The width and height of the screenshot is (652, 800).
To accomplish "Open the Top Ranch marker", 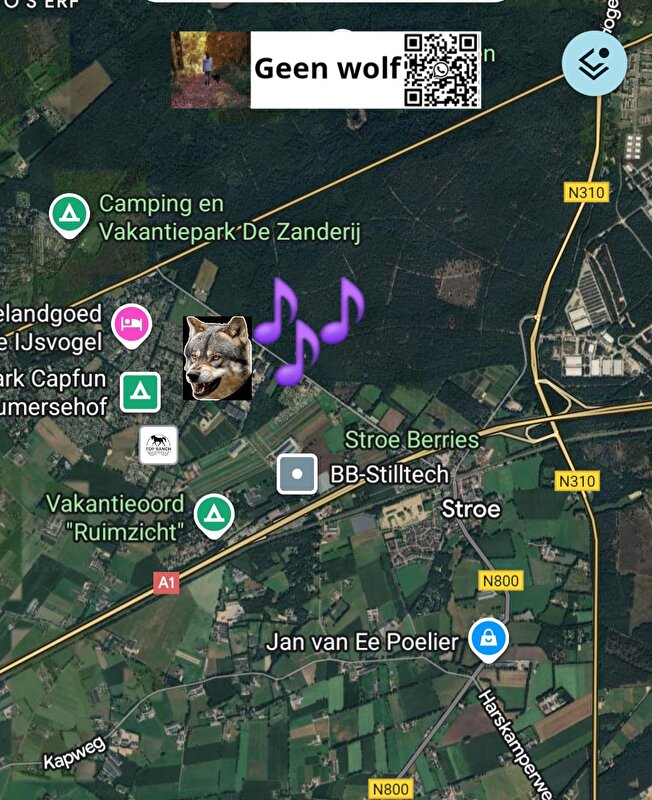I will click(158, 445).
